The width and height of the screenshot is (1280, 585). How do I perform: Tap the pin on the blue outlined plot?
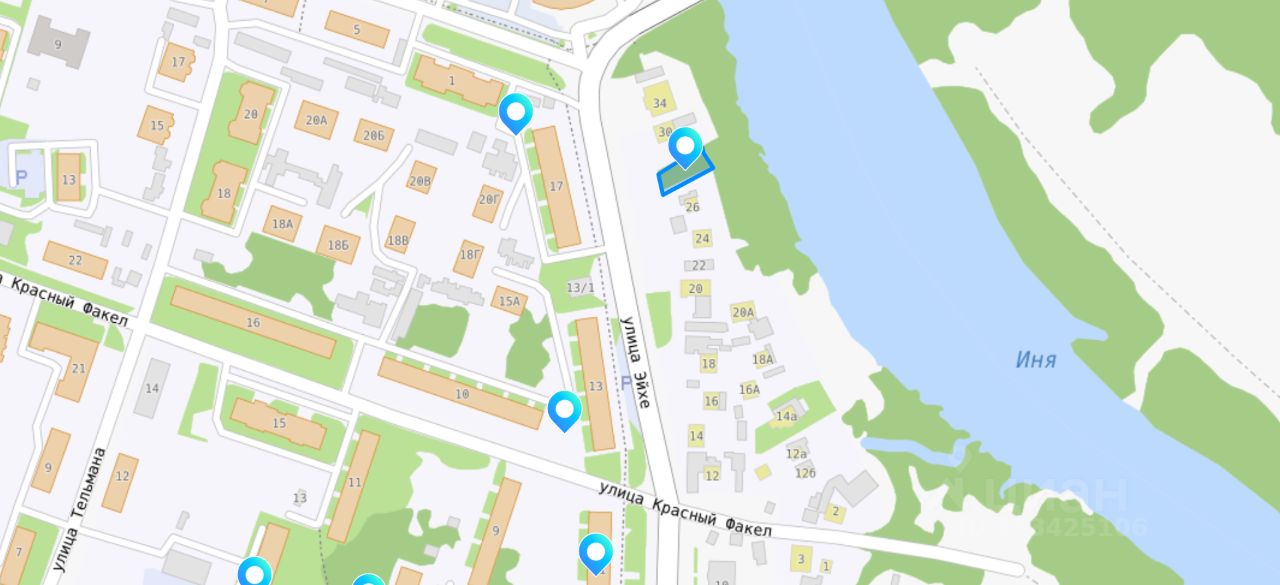pyautogui.click(x=685, y=147)
